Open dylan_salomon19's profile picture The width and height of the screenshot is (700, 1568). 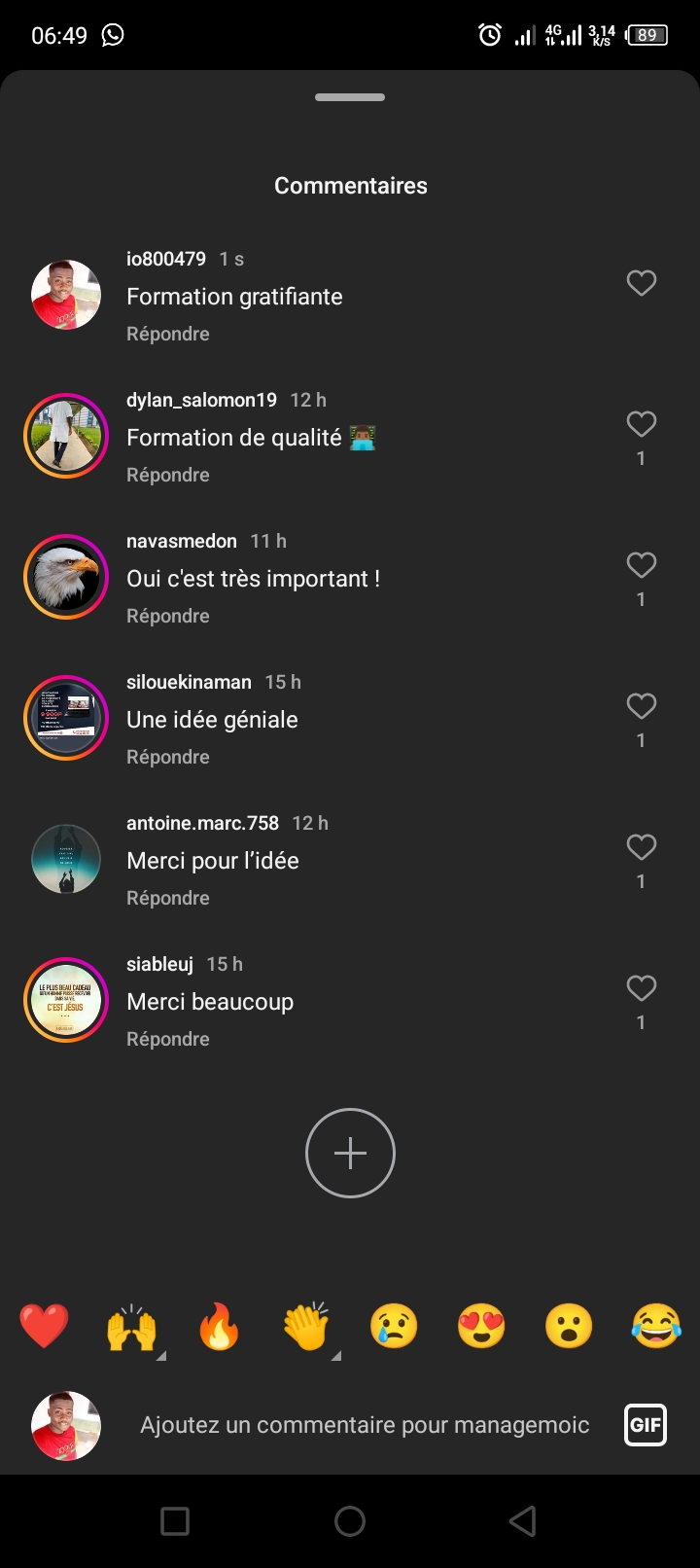(66, 436)
